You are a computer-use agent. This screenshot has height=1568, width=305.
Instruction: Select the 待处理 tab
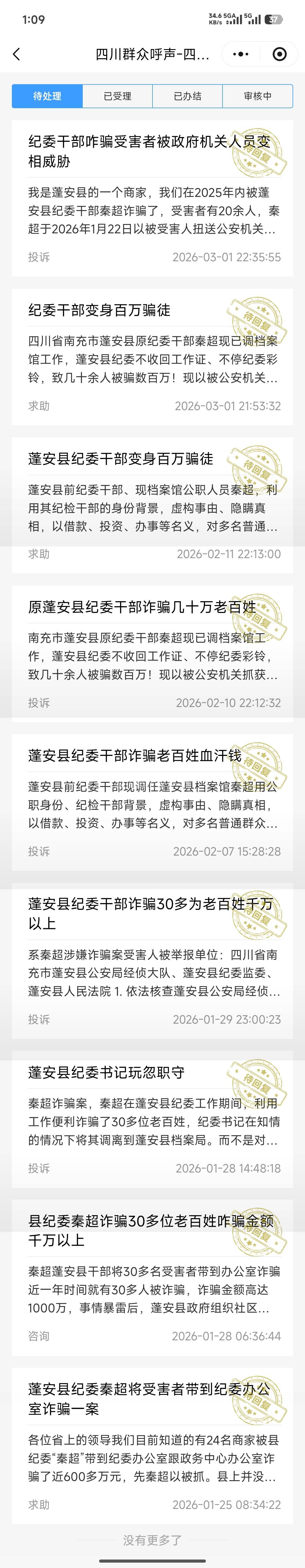click(47, 96)
